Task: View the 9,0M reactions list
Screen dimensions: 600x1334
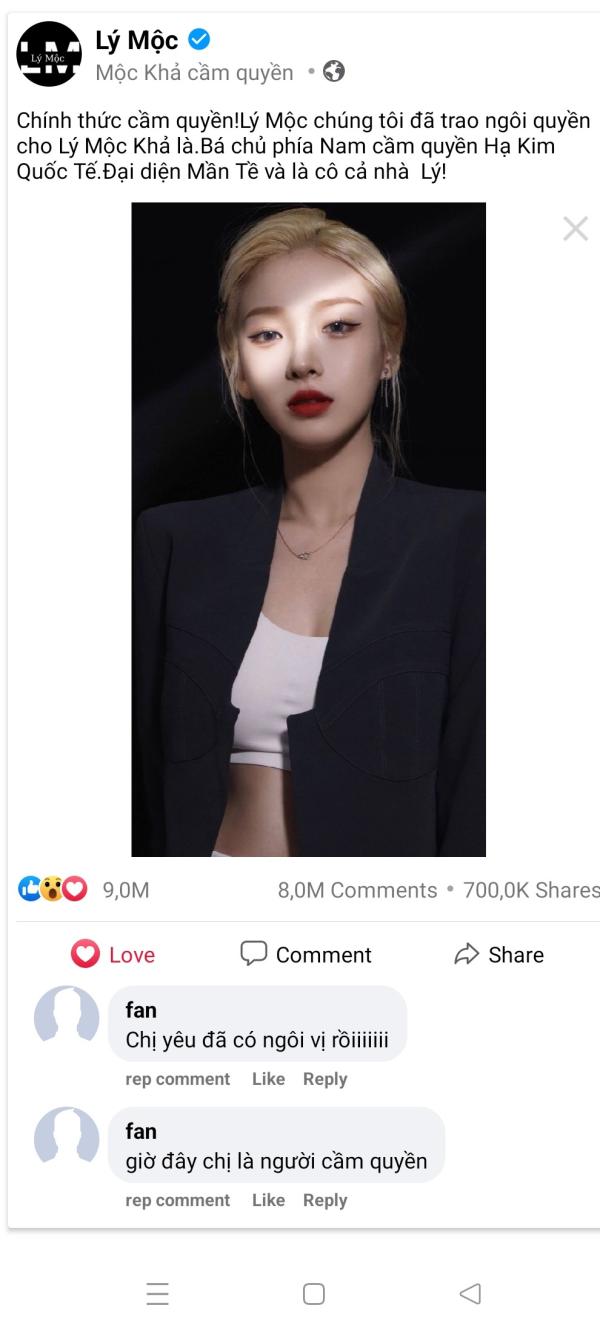Action: [83, 889]
